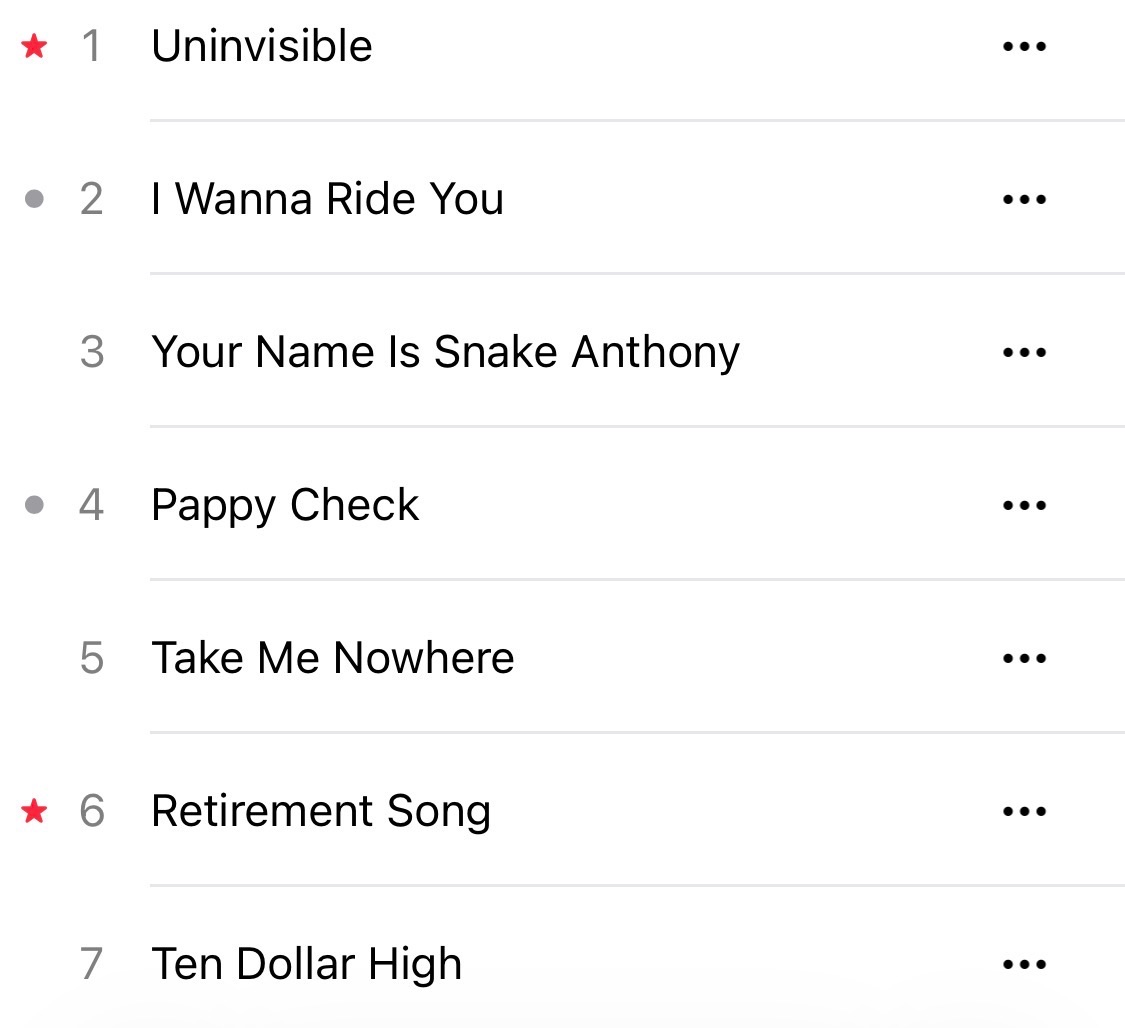Select the track Retirement Song

point(321,811)
